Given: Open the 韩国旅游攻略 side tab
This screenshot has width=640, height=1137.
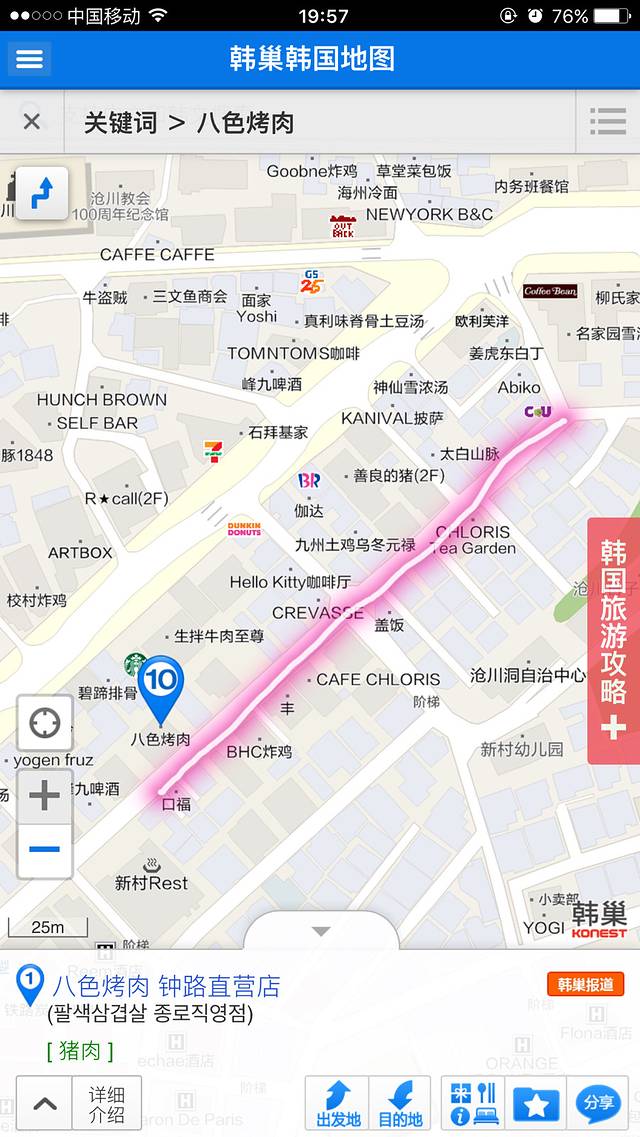Looking at the screenshot, I should [x=613, y=640].
